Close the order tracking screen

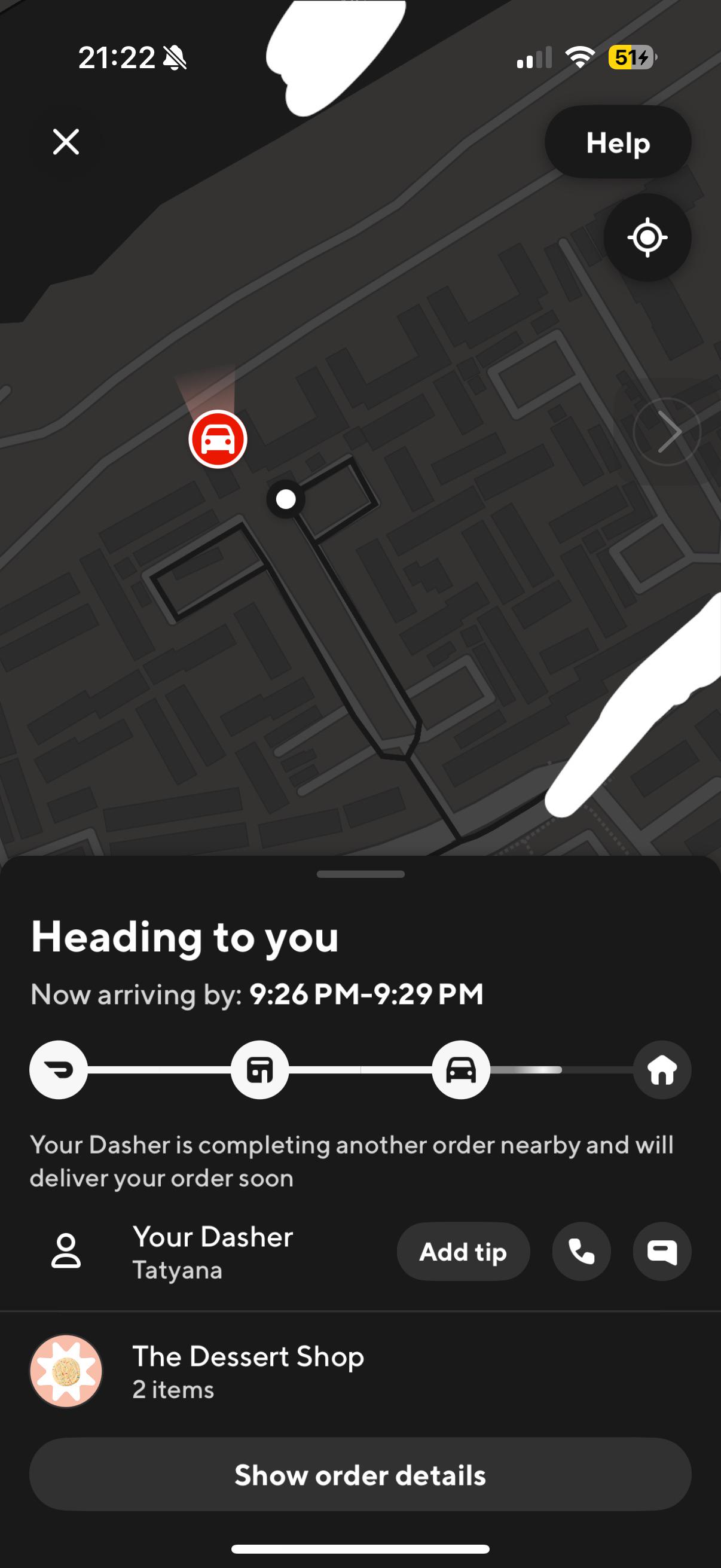click(66, 142)
